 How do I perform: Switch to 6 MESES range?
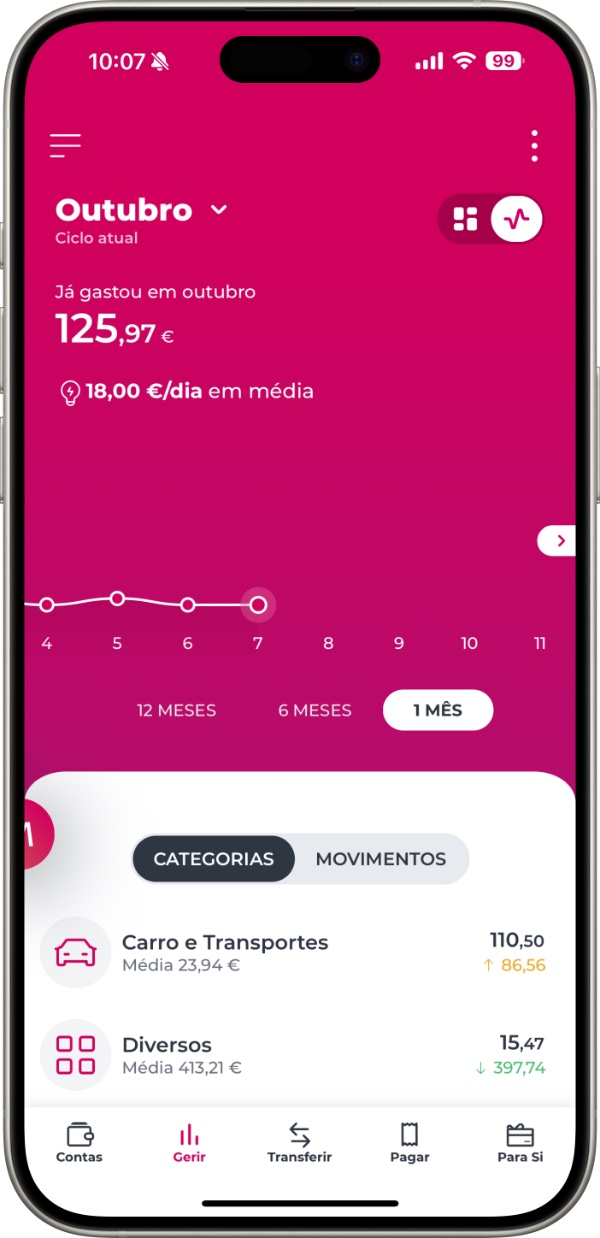click(315, 711)
